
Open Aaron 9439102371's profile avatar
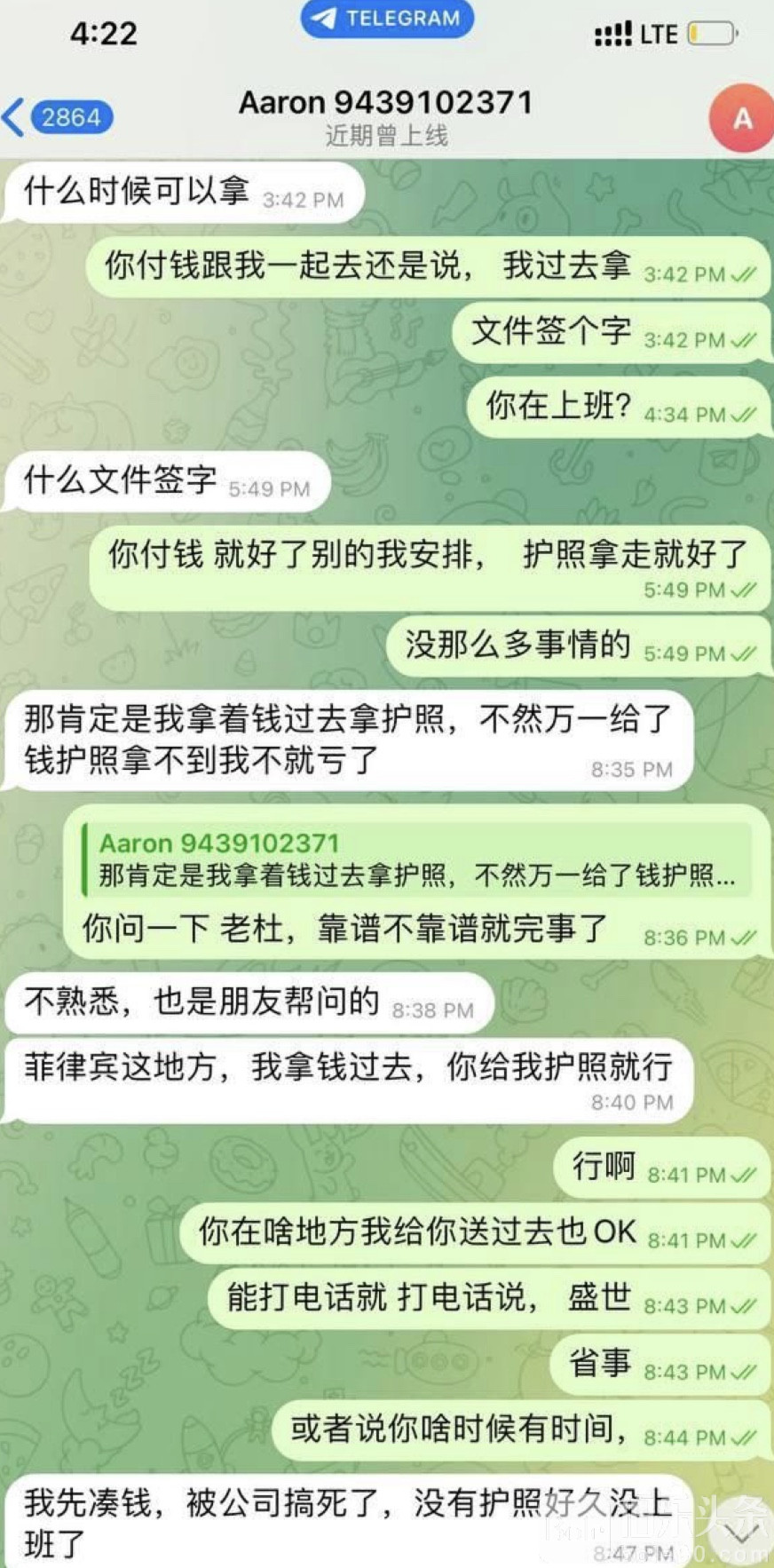(x=742, y=119)
